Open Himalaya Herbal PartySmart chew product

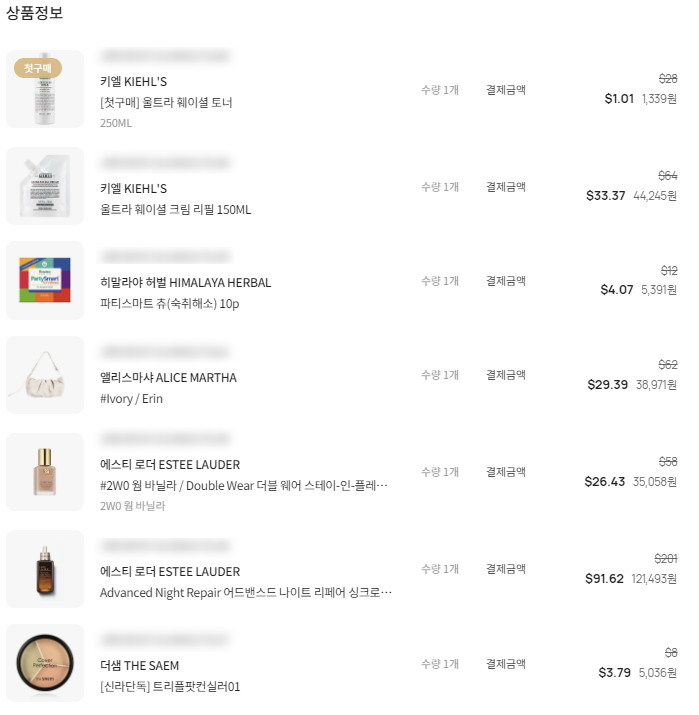tap(170, 303)
